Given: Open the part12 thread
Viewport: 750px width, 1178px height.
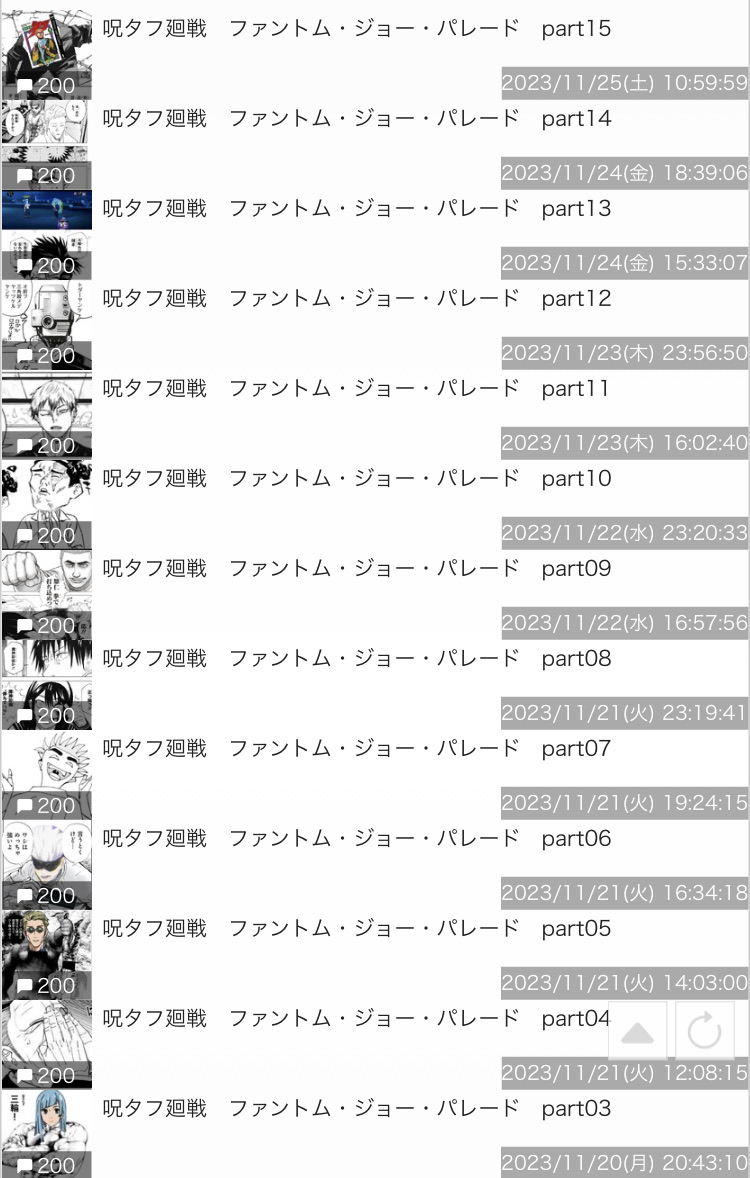Looking at the screenshot, I should point(357,299).
